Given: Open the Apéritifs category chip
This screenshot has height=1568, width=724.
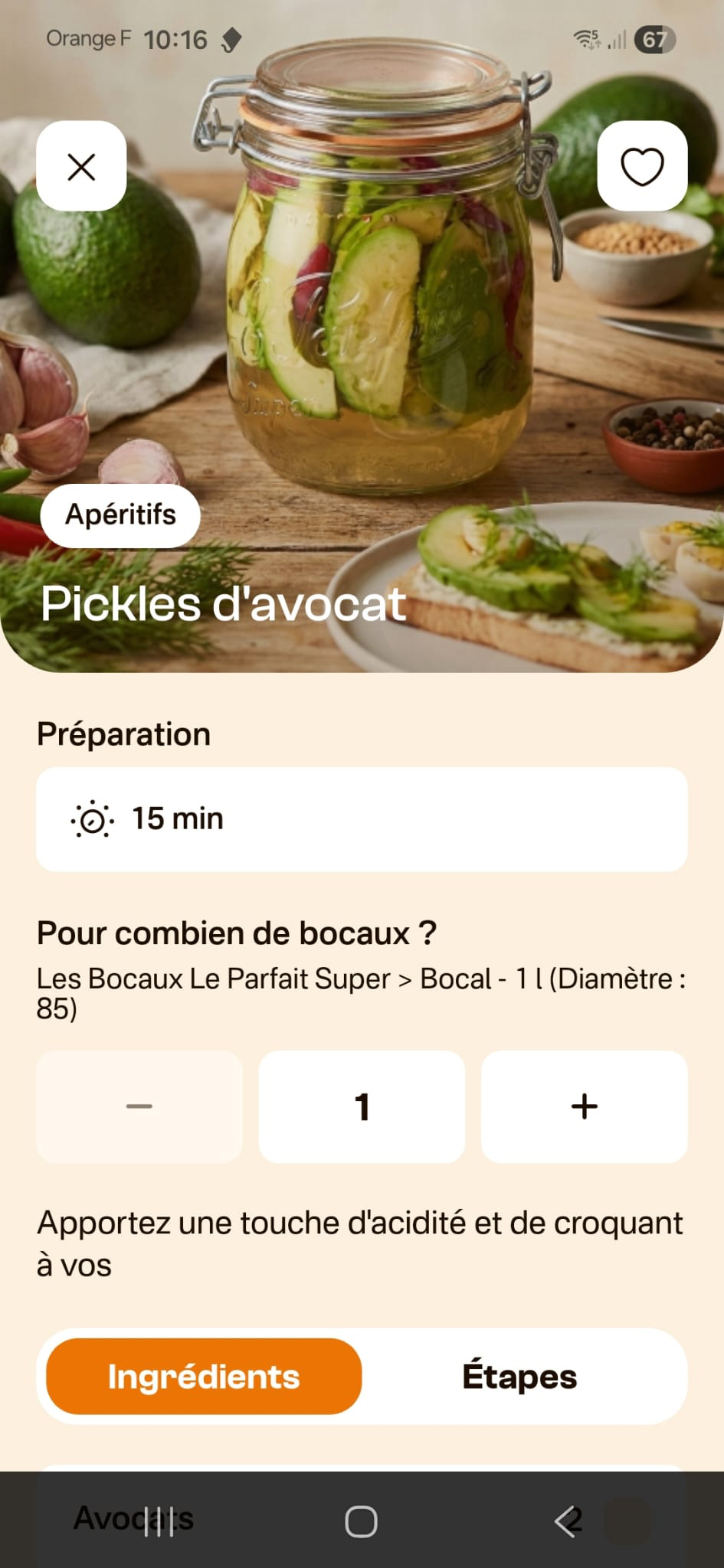Looking at the screenshot, I should pyautogui.click(x=120, y=515).
